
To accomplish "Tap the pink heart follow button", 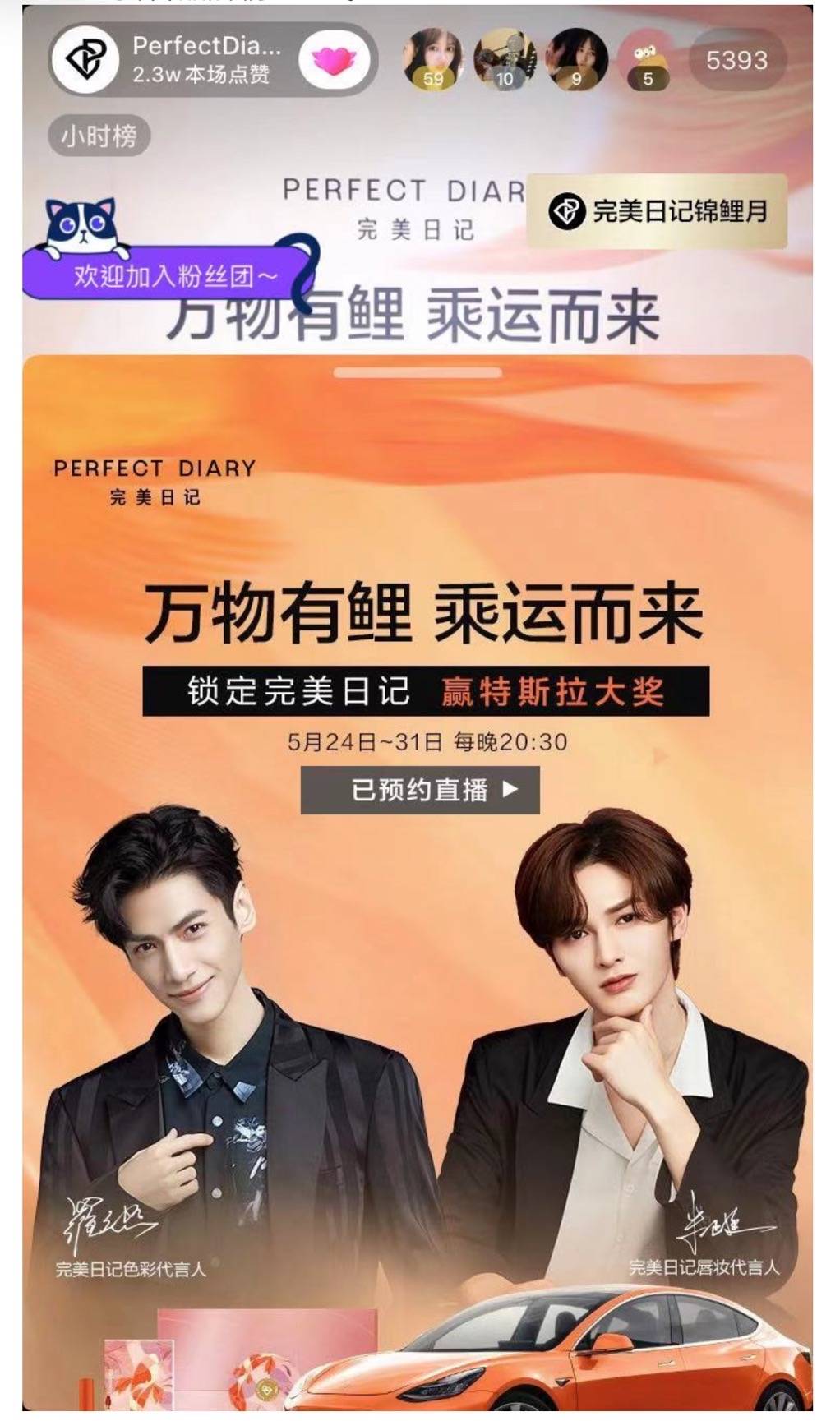I will 334,59.
